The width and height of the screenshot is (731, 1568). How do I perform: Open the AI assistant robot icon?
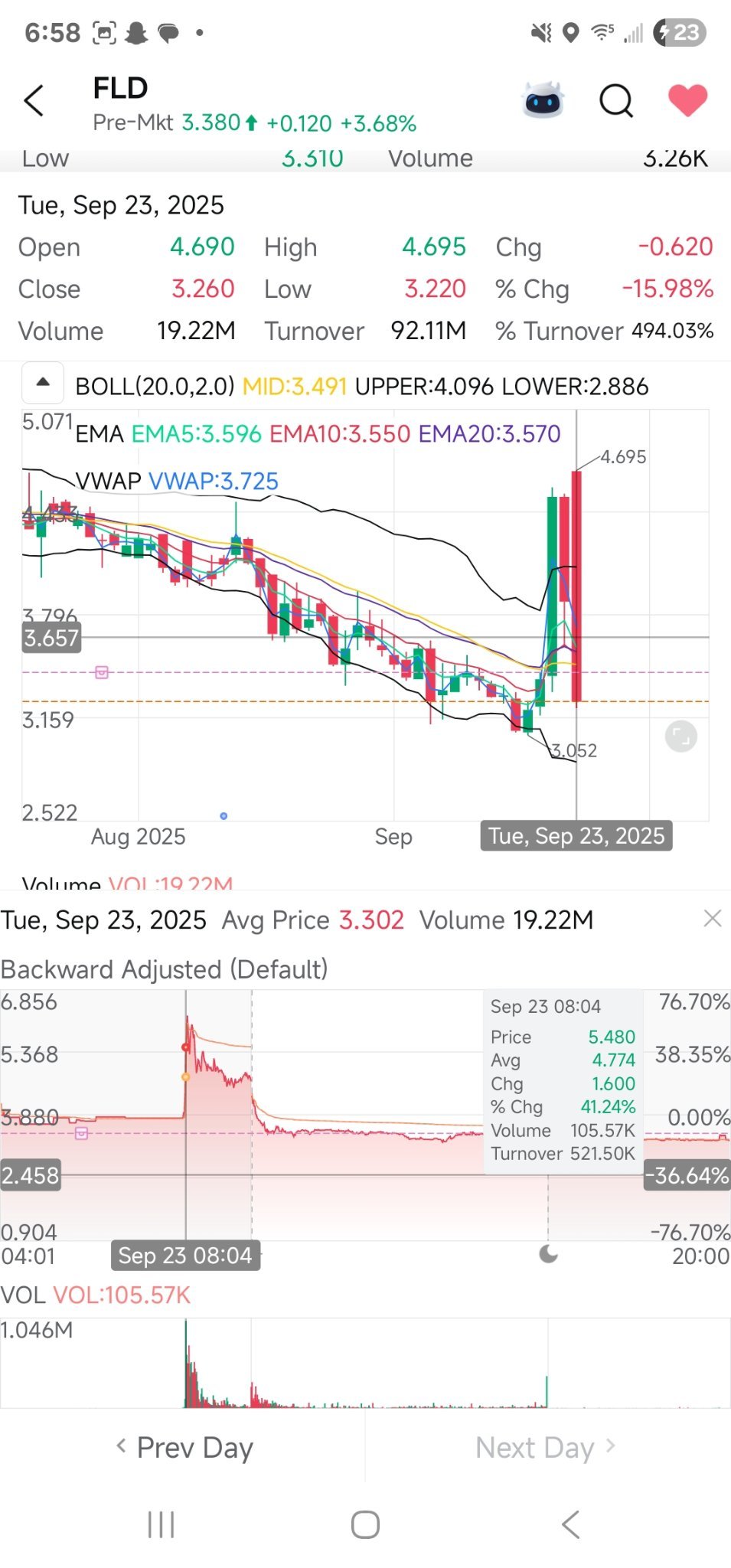coord(543,100)
